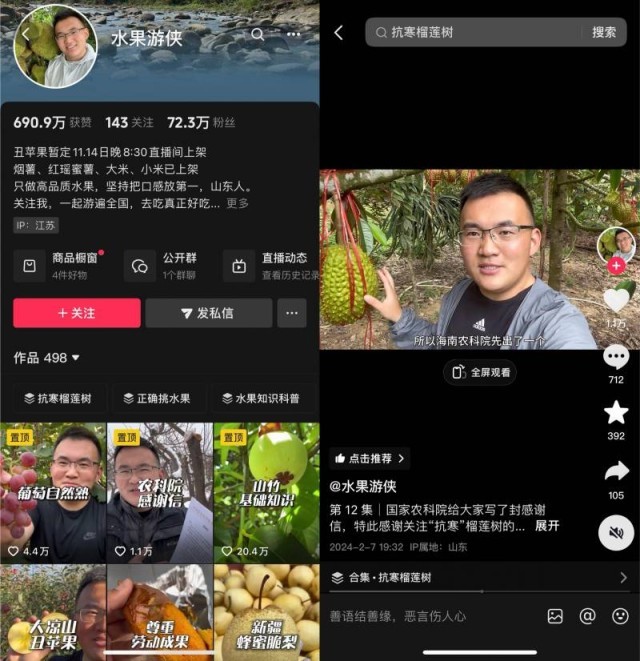Expand the 作品 498 sorting dropdown
The image size is (640, 661).
47,357
